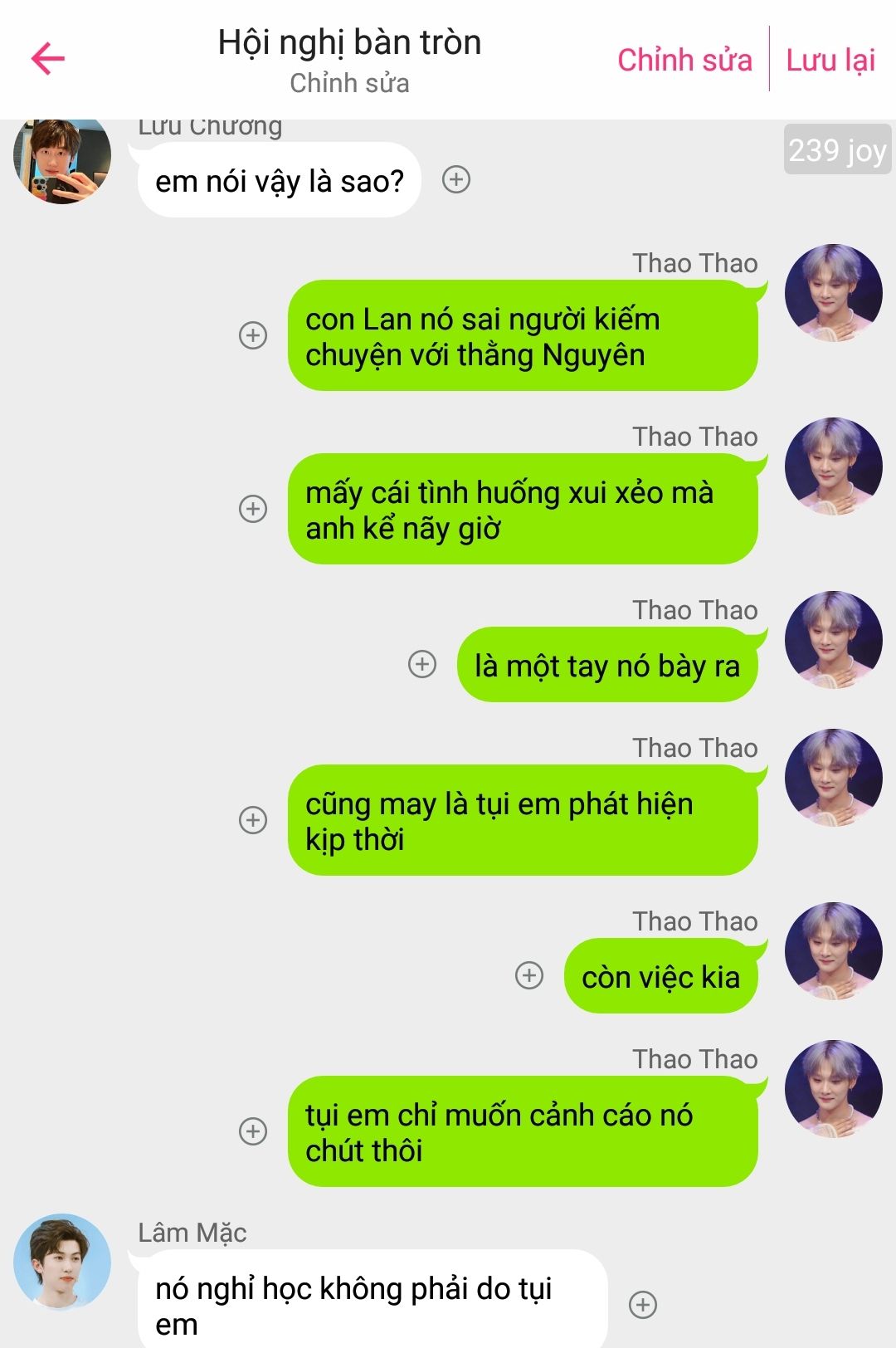Go back with the pink arrow
Screen dimensions: 896x1348
(x=47, y=58)
